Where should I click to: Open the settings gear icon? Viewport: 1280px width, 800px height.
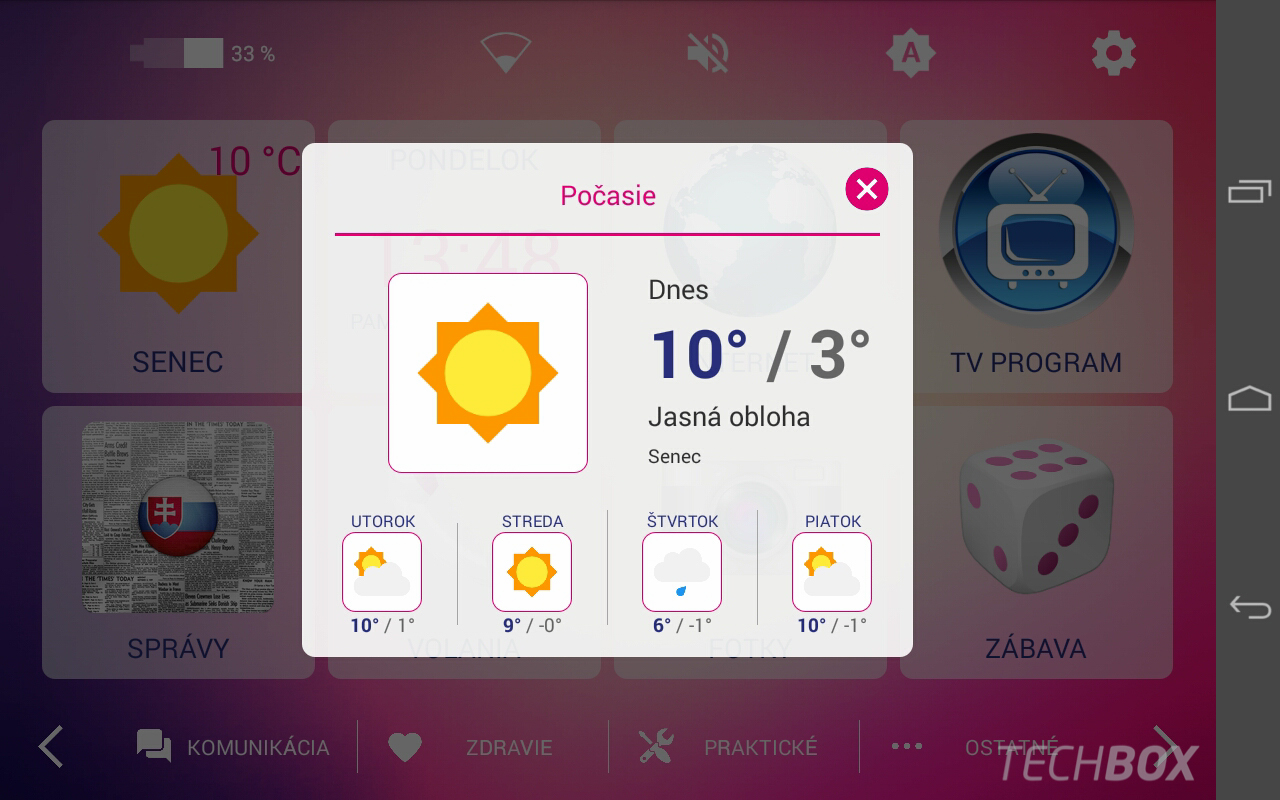click(1113, 52)
